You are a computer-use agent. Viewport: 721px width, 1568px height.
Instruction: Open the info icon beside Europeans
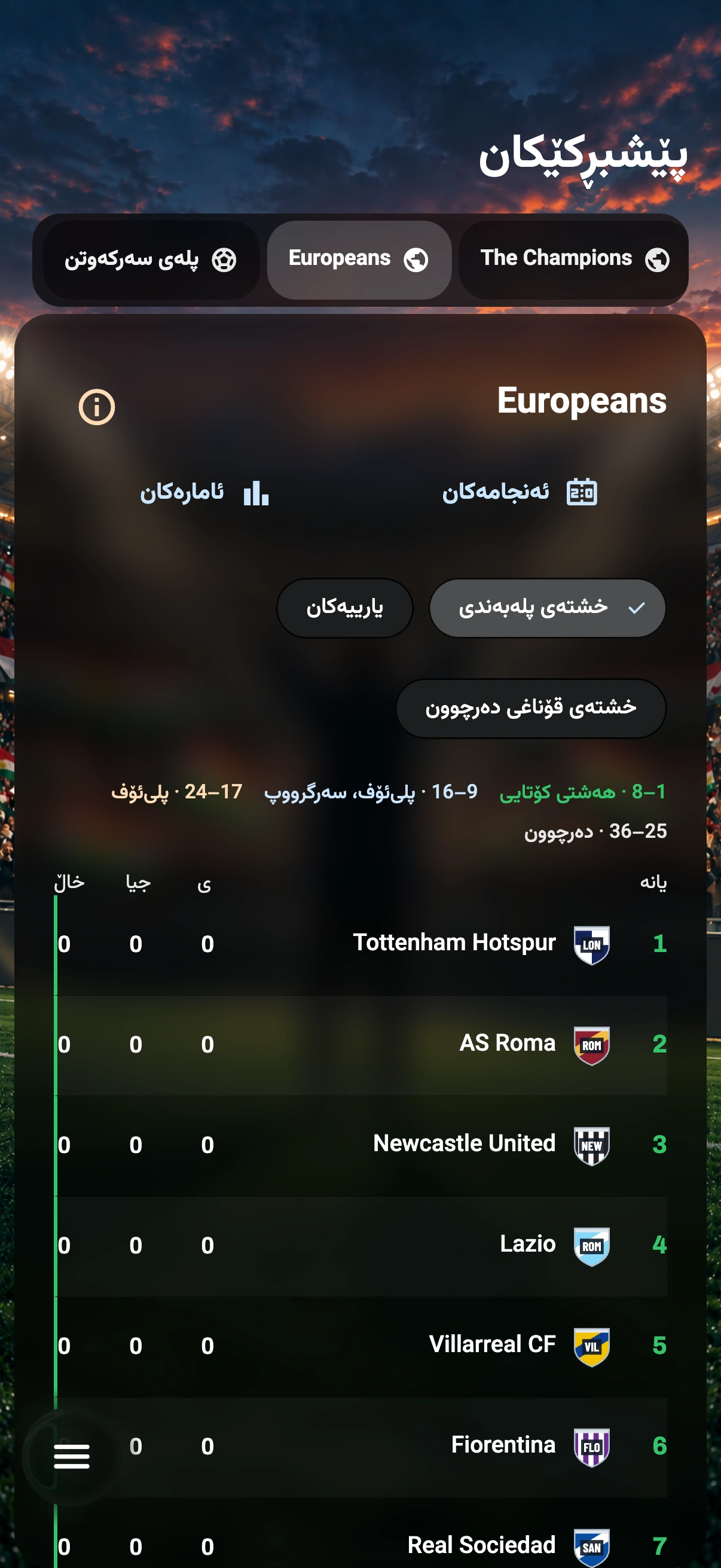click(97, 407)
